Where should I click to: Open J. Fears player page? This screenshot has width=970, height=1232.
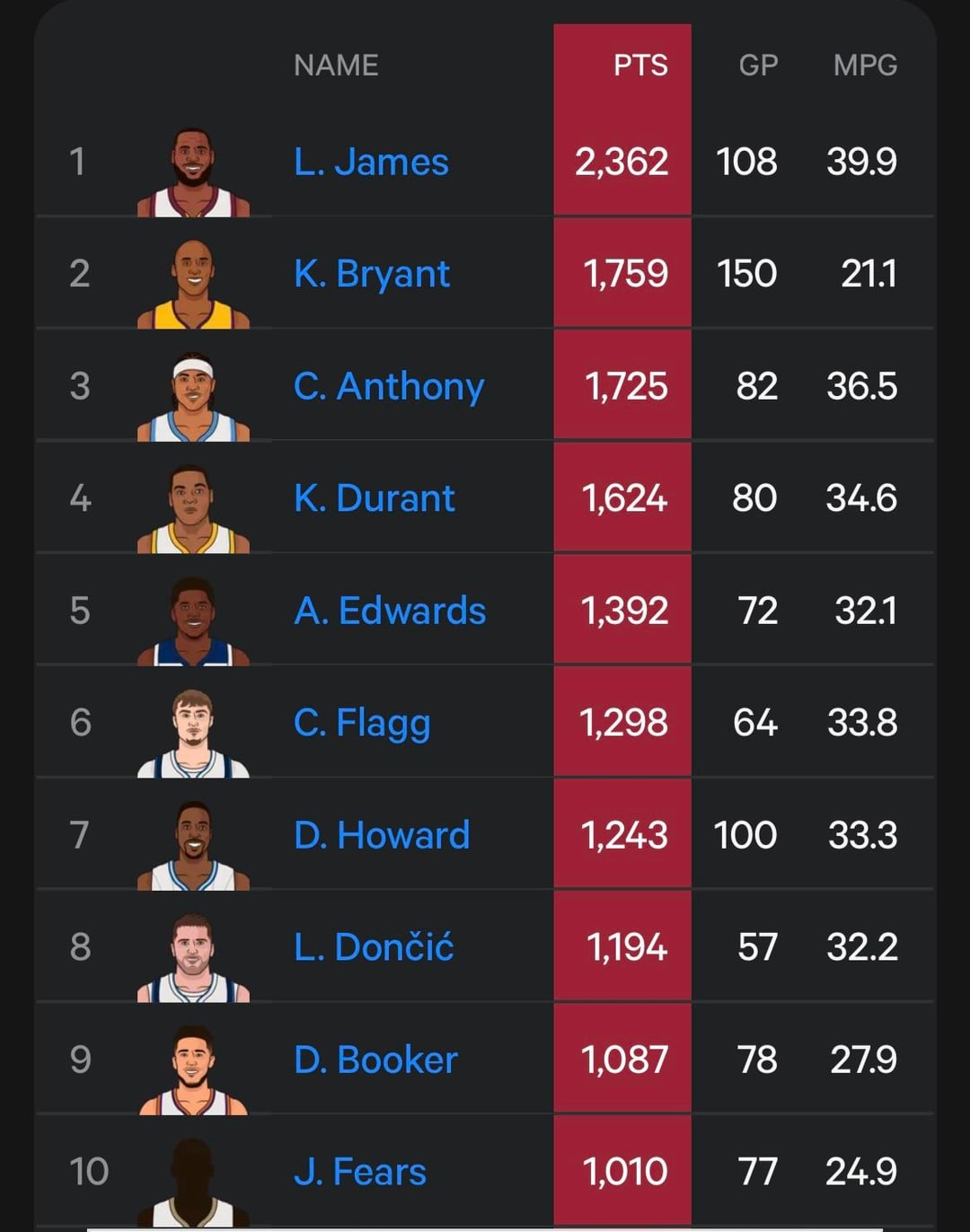(359, 1173)
